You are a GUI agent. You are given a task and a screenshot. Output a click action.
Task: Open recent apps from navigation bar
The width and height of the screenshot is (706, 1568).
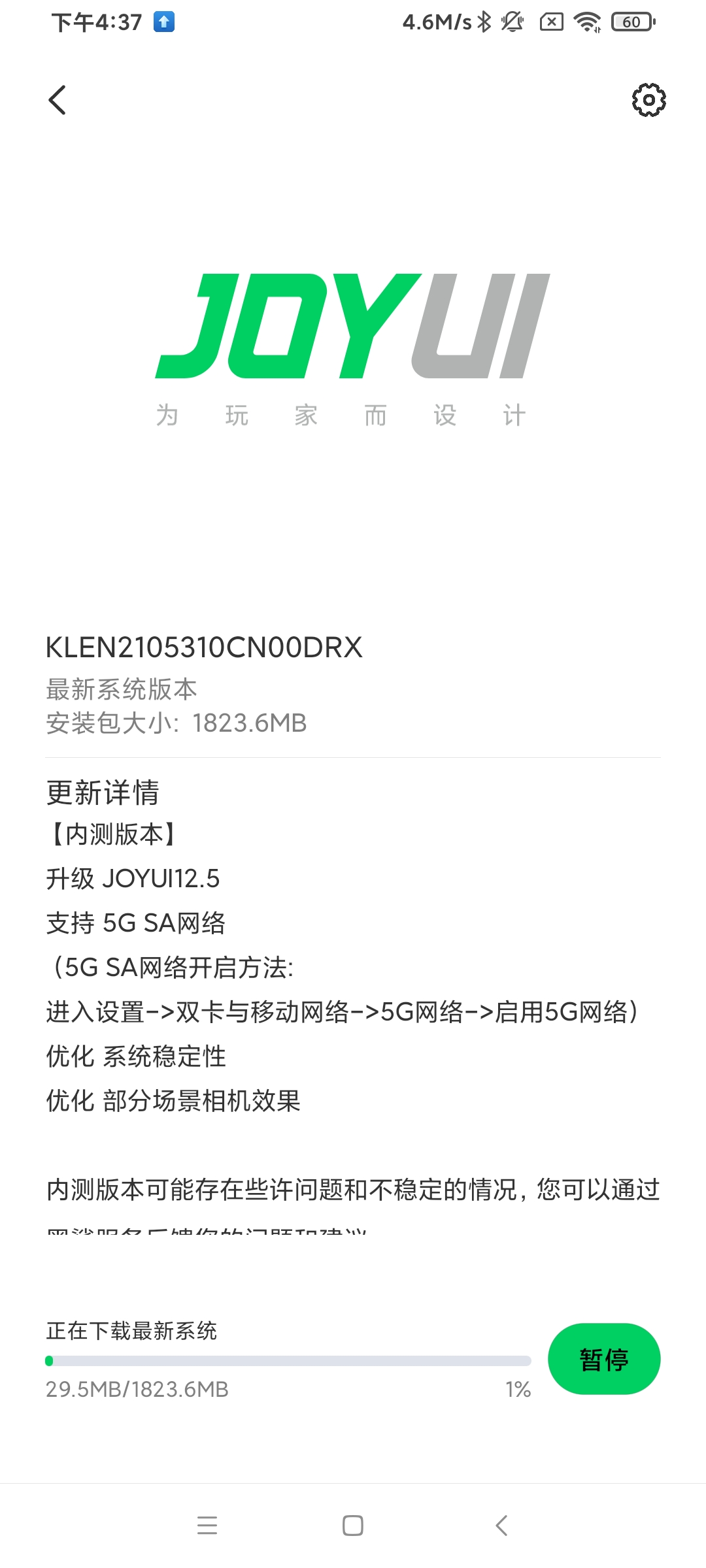coord(207,1526)
